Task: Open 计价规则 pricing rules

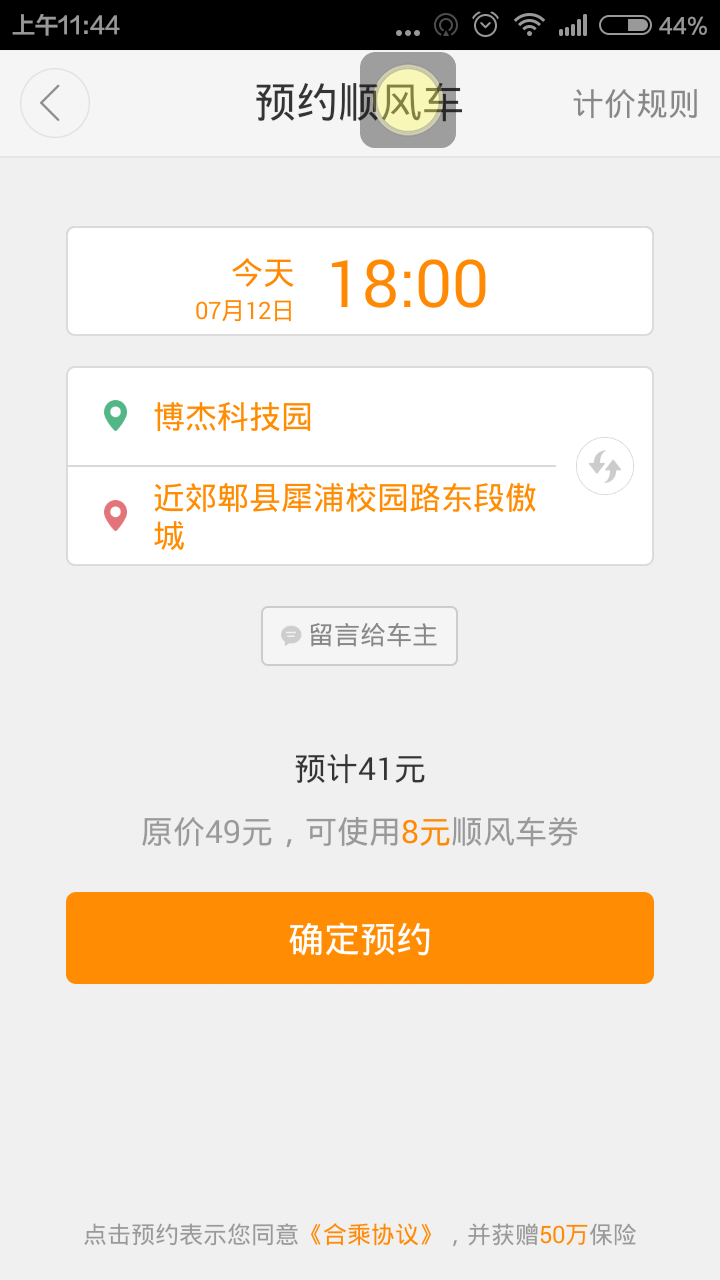Action: point(636,103)
